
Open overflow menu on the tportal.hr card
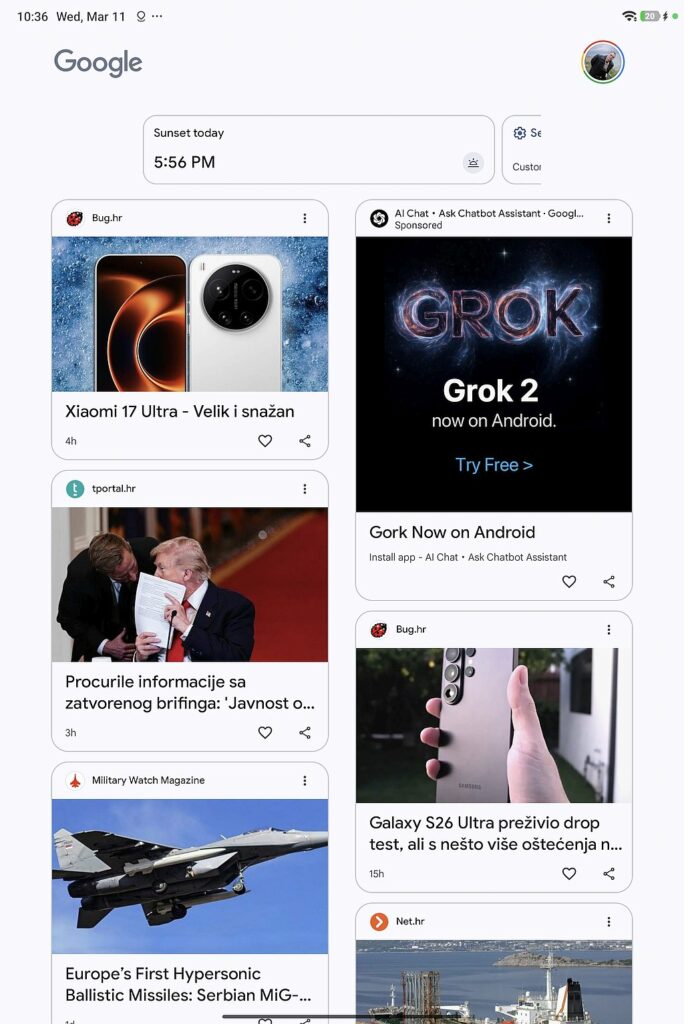[305, 489]
